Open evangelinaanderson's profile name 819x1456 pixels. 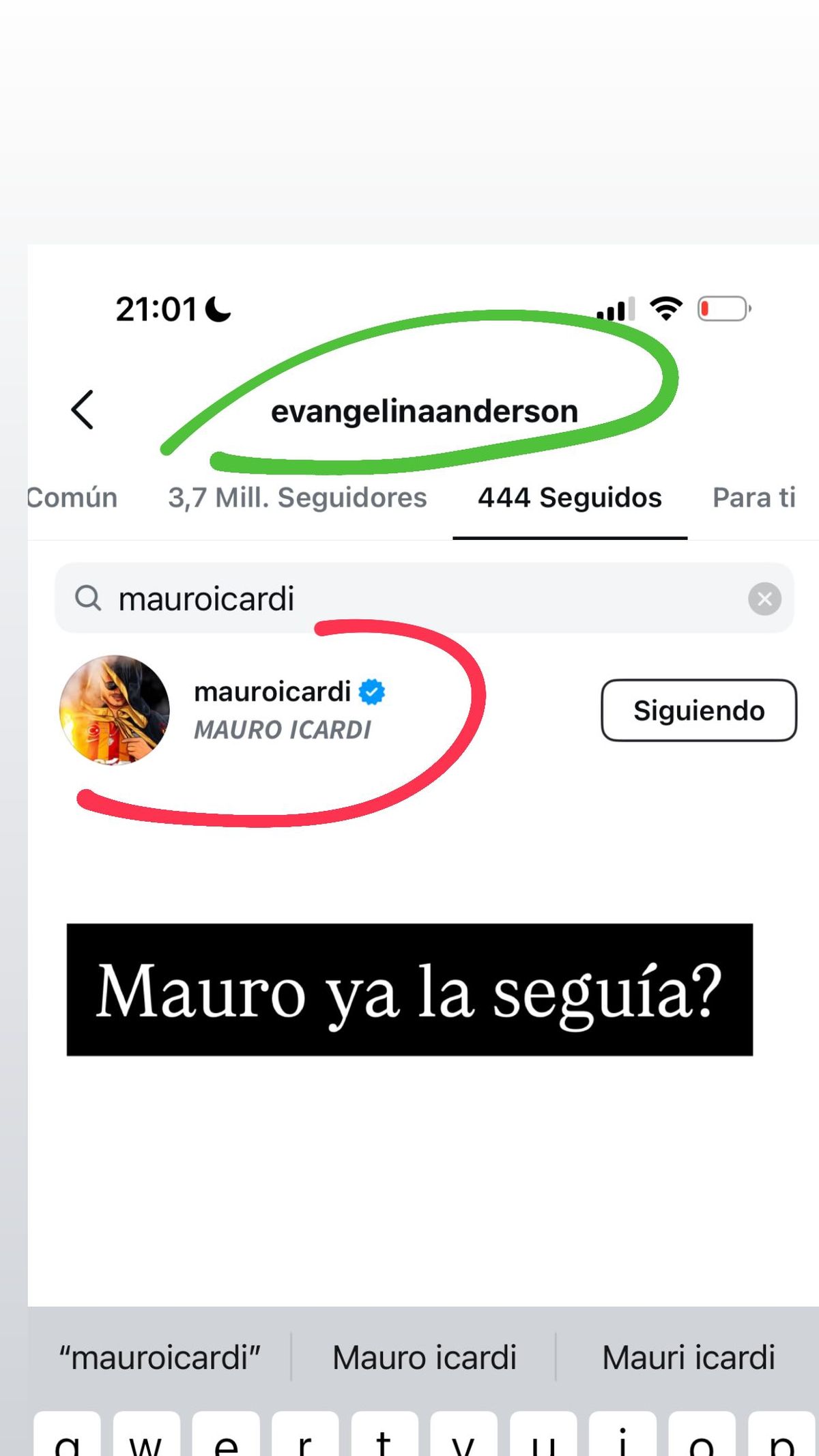[x=425, y=410]
